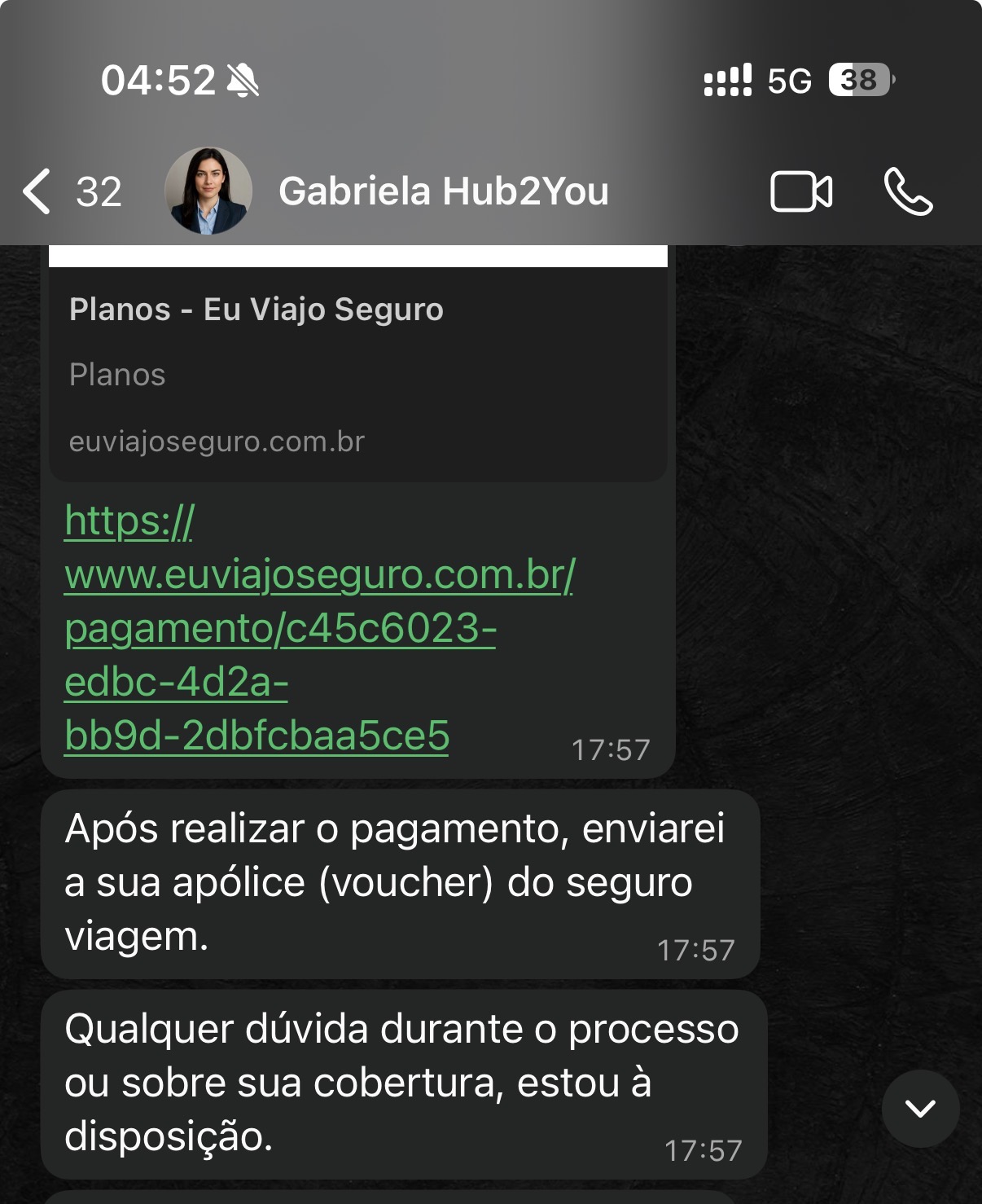Expand the chat by tapping Gabriela Hub2You name

(x=445, y=192)
